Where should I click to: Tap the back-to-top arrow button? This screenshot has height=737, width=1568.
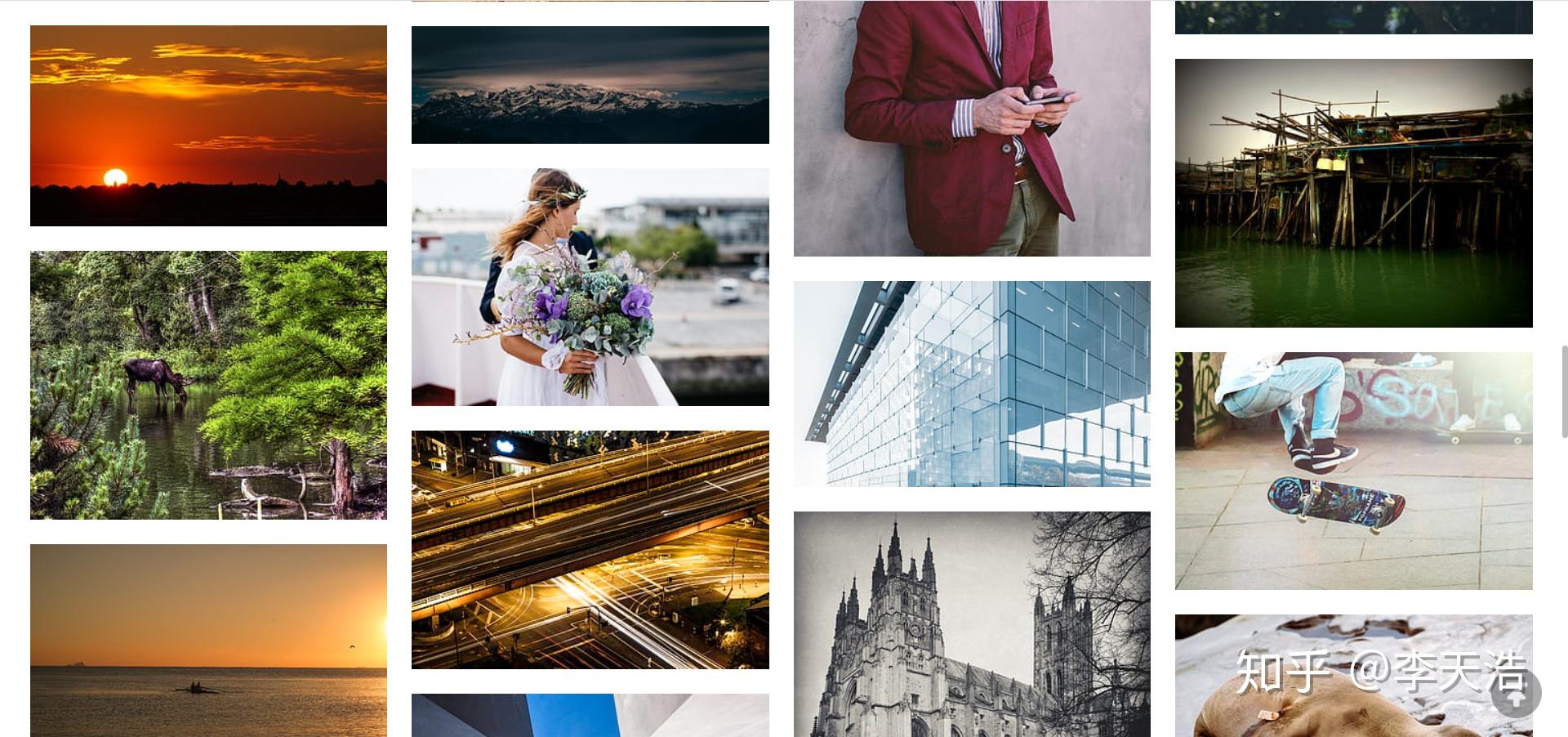coord(1515,694)
